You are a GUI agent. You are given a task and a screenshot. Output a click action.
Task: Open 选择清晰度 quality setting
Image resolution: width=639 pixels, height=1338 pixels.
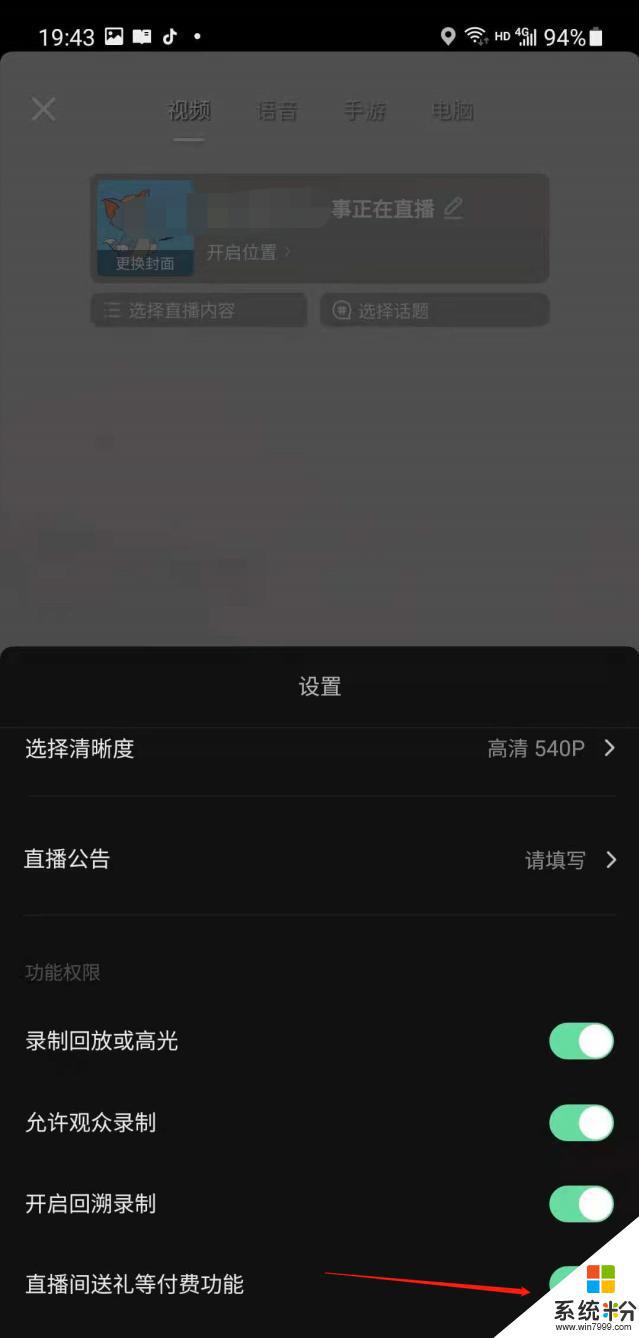(320, 748)
